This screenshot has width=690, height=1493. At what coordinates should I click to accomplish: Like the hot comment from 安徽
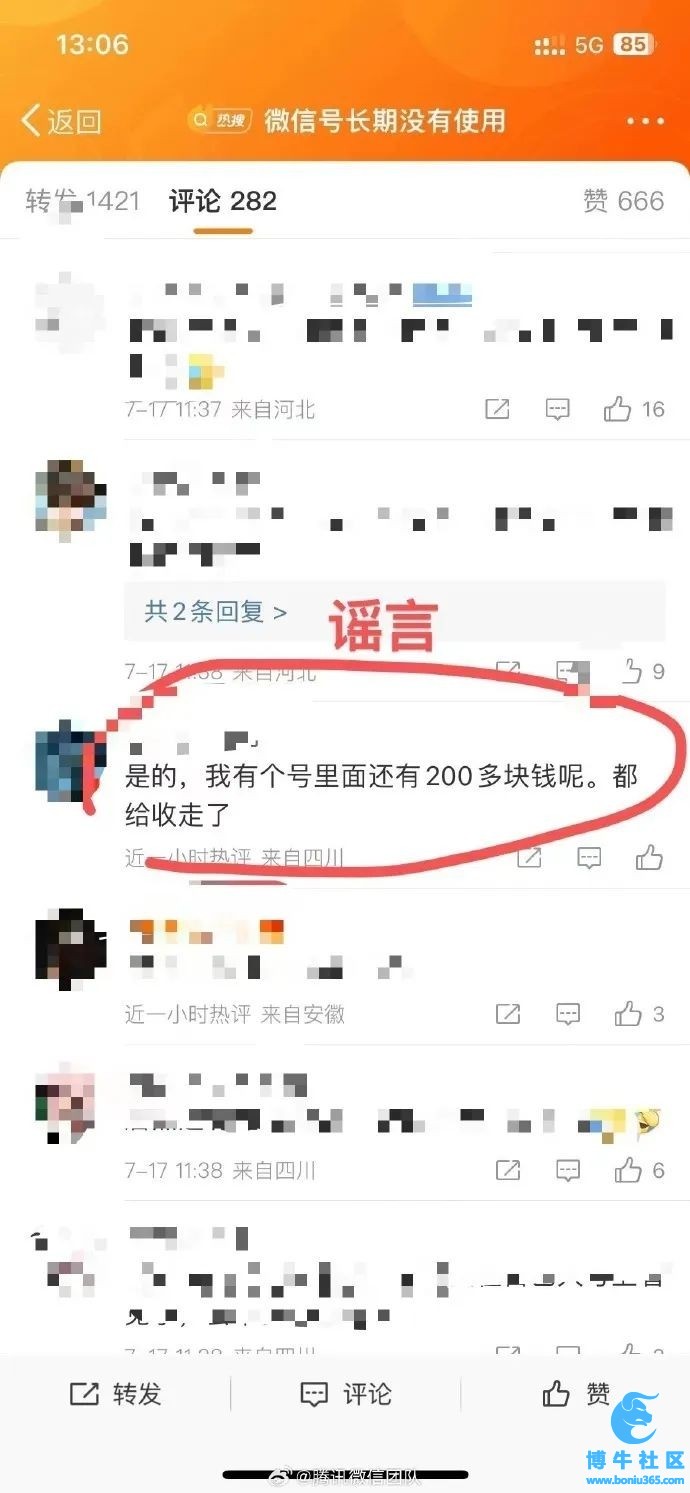(629, 1014)
